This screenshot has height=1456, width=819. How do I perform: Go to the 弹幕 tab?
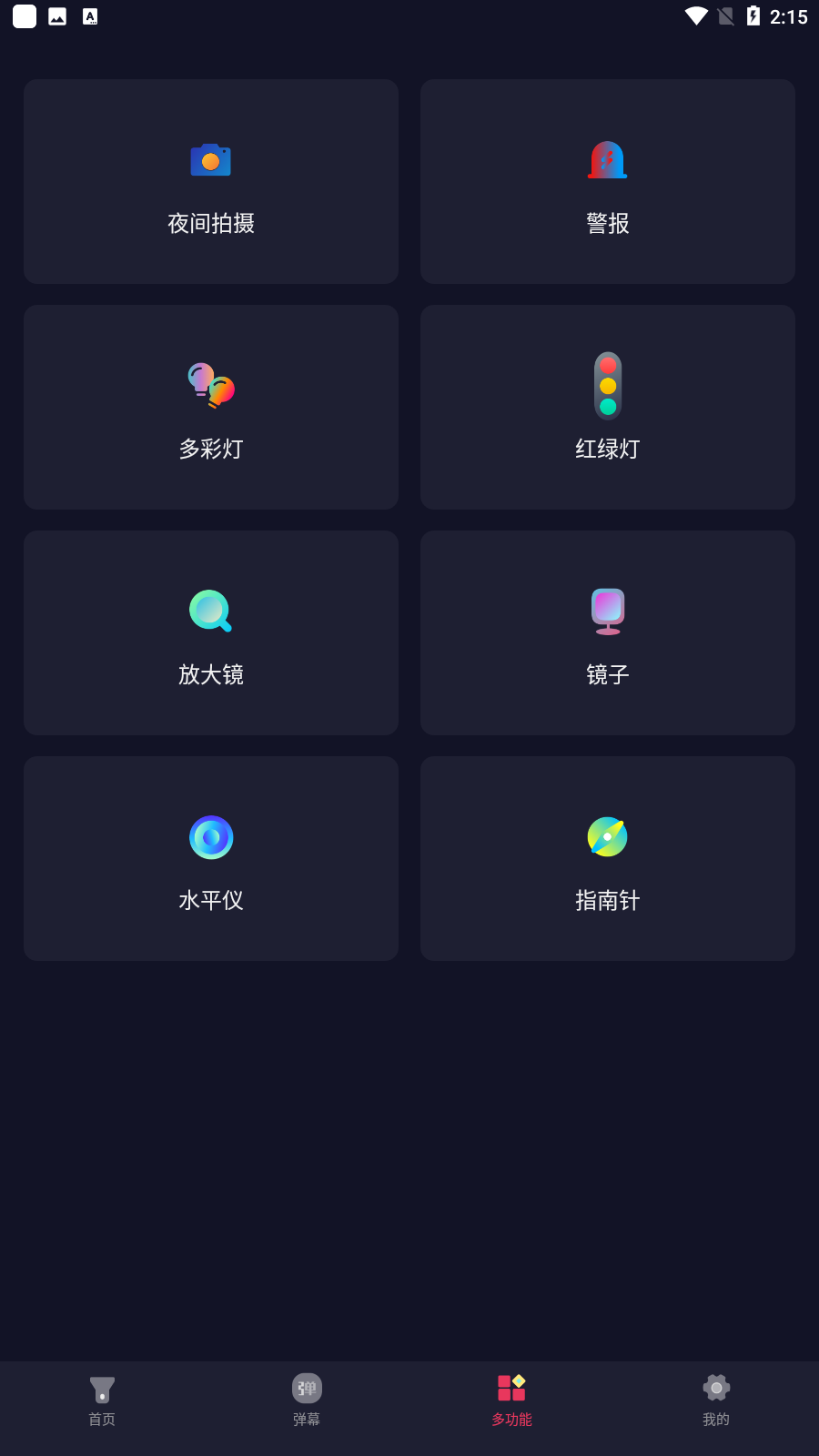[307, 1401]
